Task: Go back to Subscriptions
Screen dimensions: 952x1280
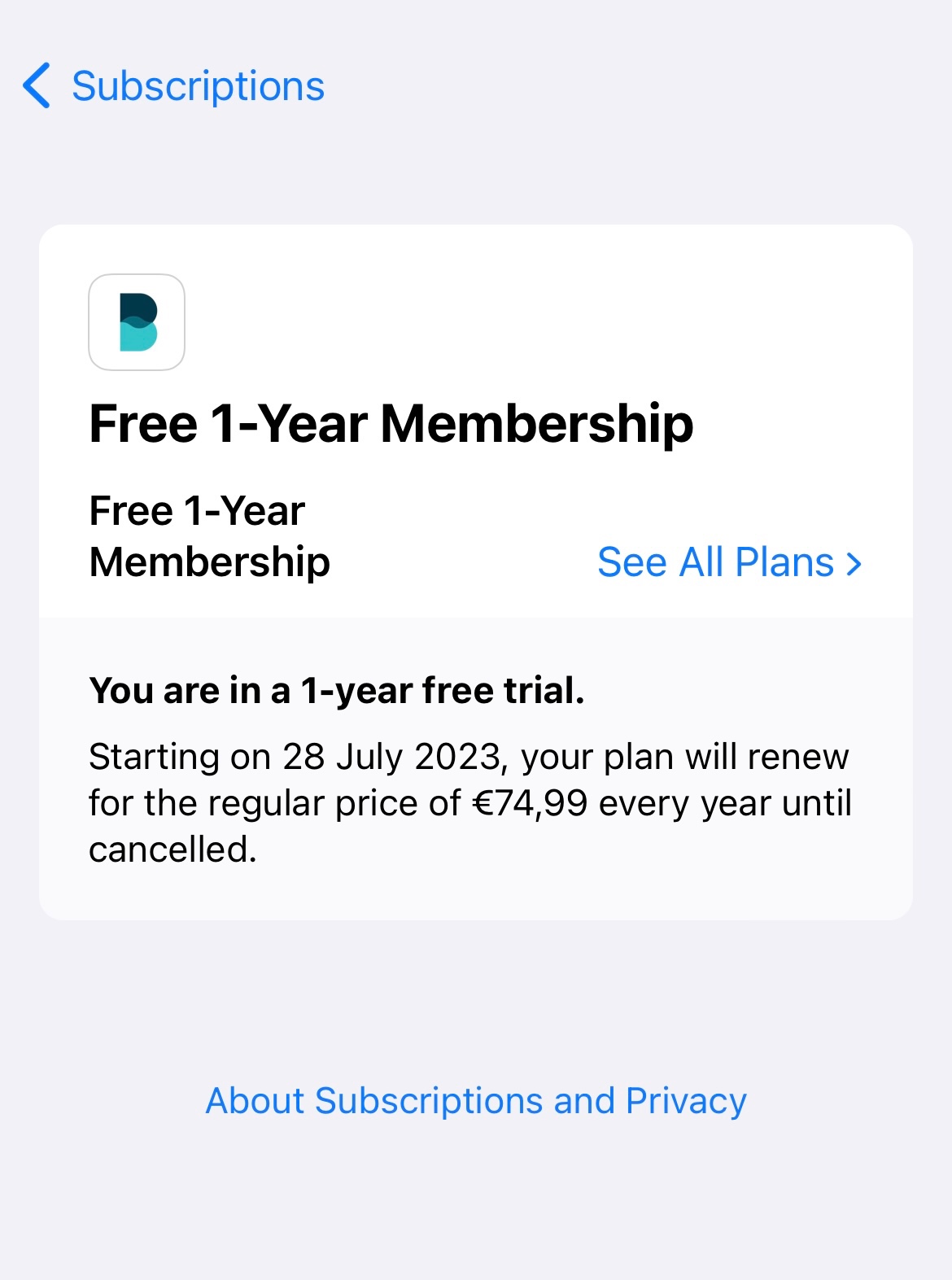Action: (x=174, y=86)
